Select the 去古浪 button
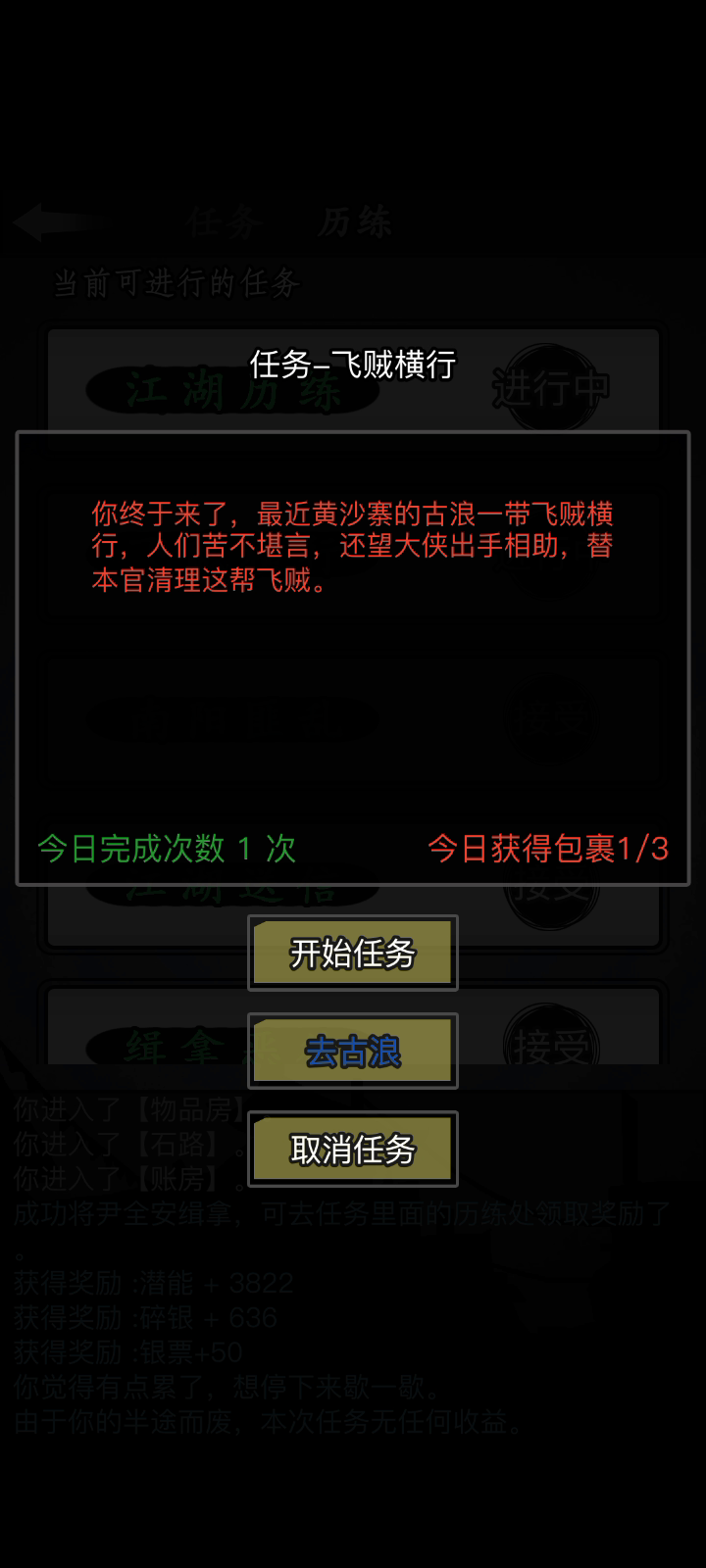 pos(353,1051)
